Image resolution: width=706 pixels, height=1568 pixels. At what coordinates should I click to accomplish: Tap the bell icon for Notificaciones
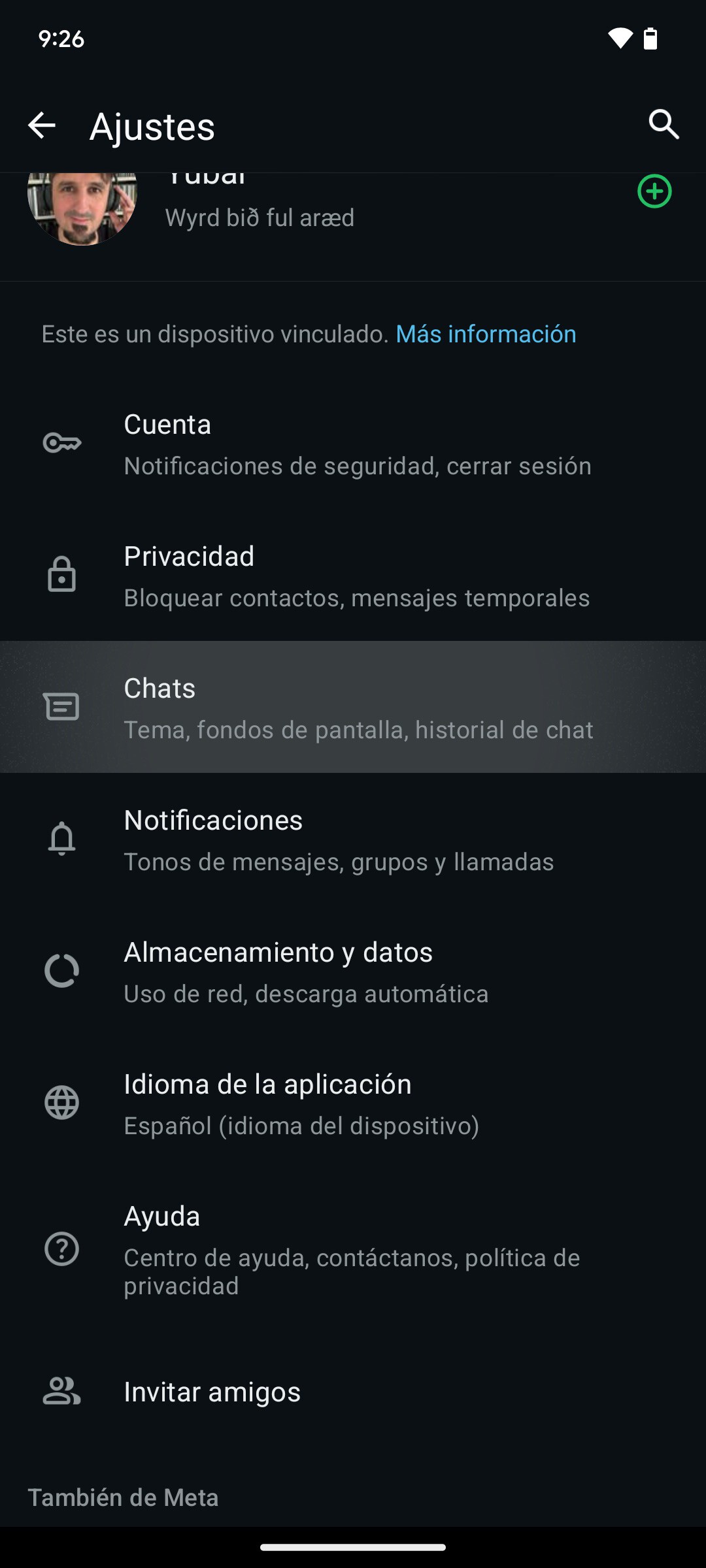point(62,840)
